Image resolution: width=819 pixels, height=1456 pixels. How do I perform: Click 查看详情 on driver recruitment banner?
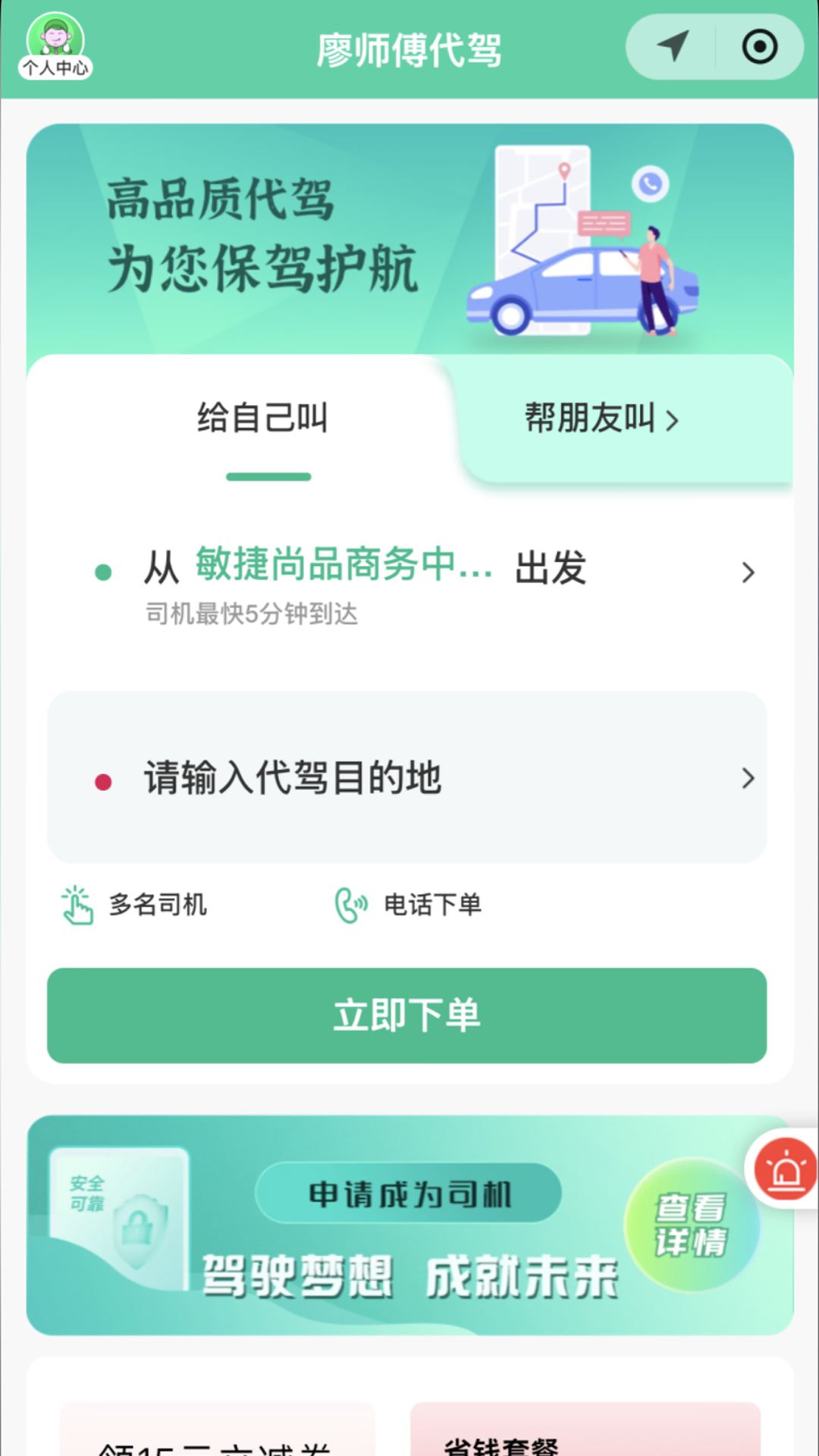click(692, 1225)
